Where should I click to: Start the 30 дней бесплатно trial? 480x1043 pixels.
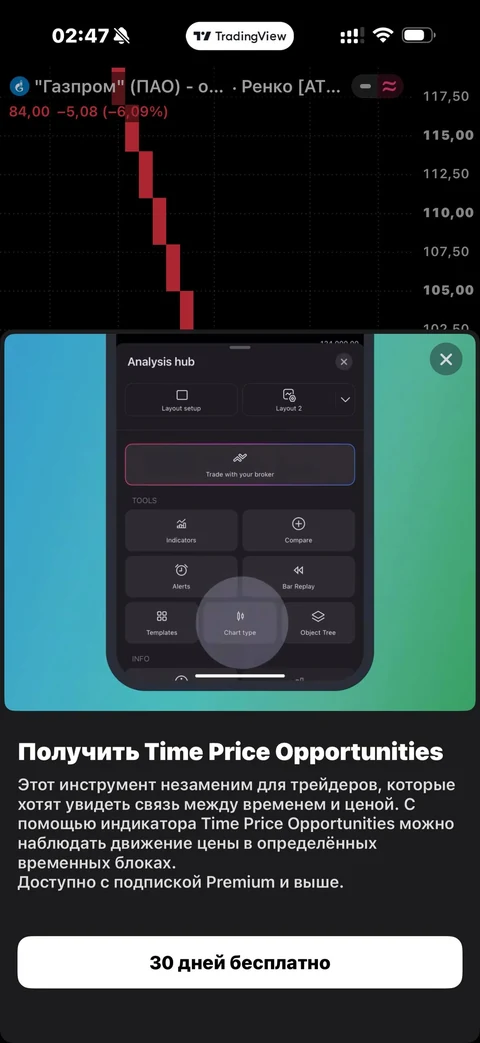[240, 963]
